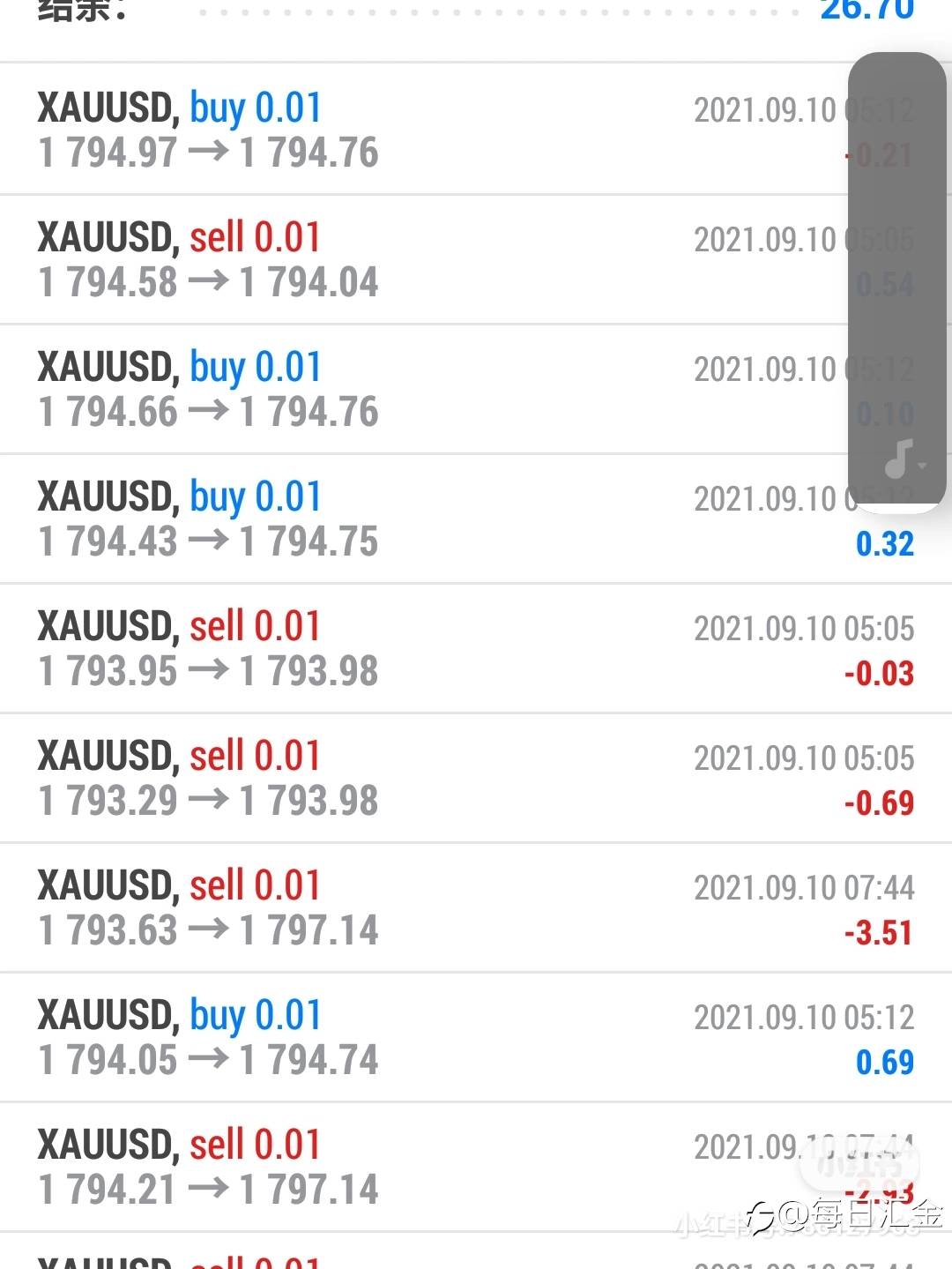View the sell trade at 1 793.63
The image size is (952, 1269).
click(476, 907)
